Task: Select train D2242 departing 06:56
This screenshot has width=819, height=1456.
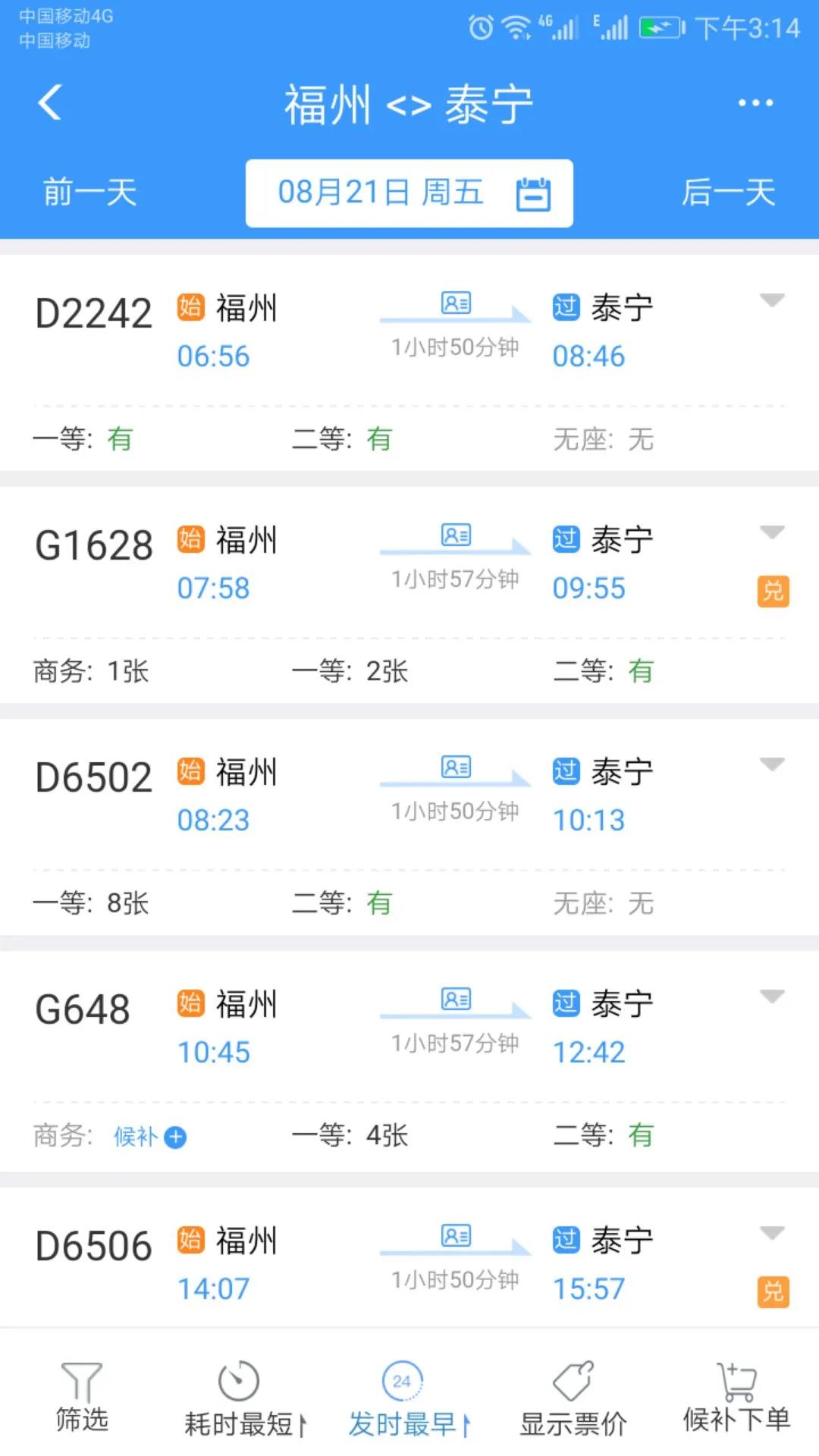Action: pyautogui.click(x=409, y=362)
